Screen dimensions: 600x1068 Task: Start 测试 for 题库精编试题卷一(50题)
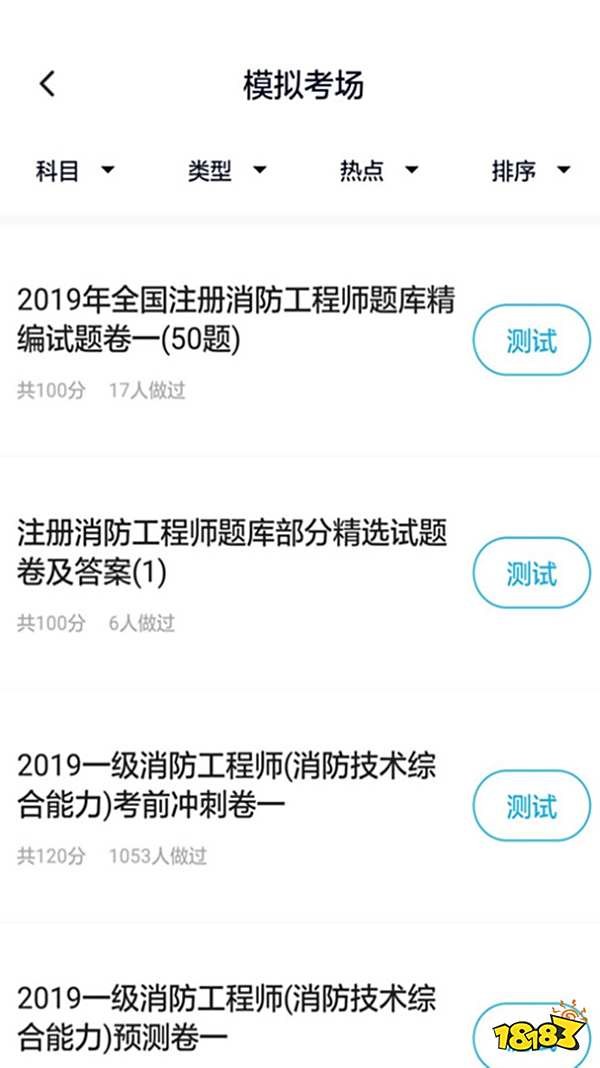point(531,340)
